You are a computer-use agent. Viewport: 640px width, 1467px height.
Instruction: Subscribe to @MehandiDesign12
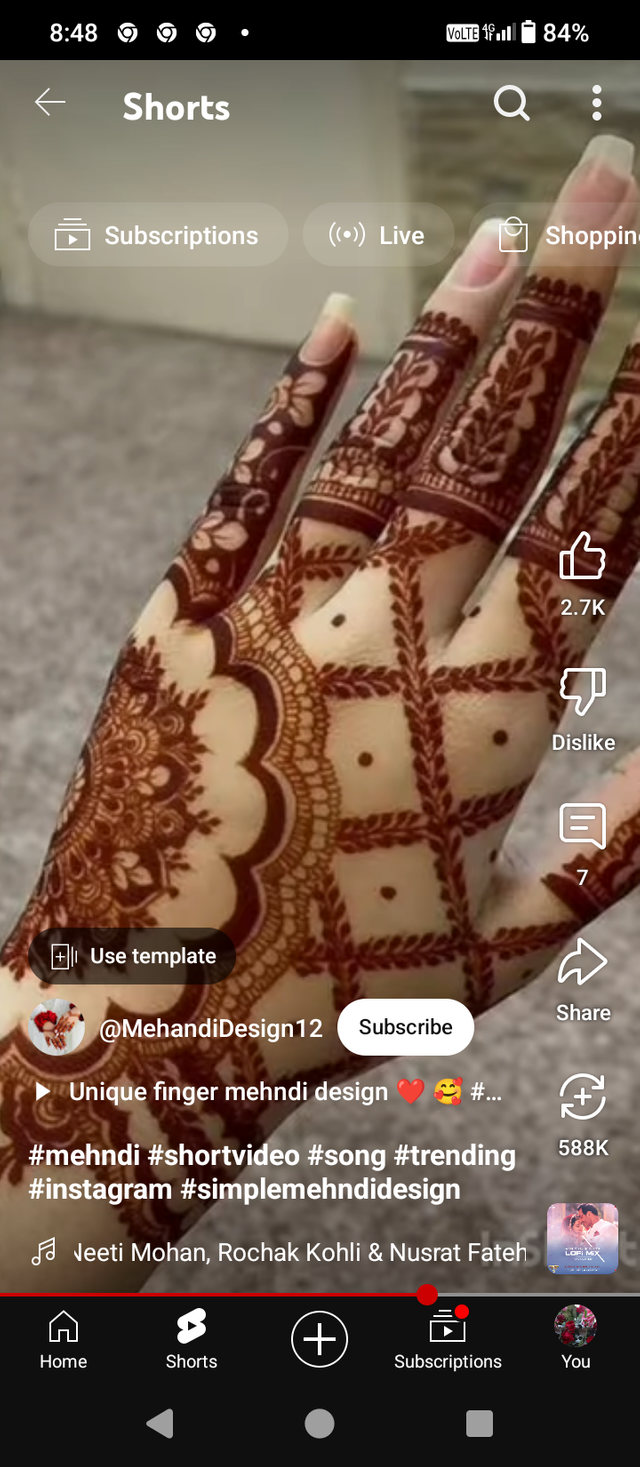pyautogui.click(x=405, y=1027)
